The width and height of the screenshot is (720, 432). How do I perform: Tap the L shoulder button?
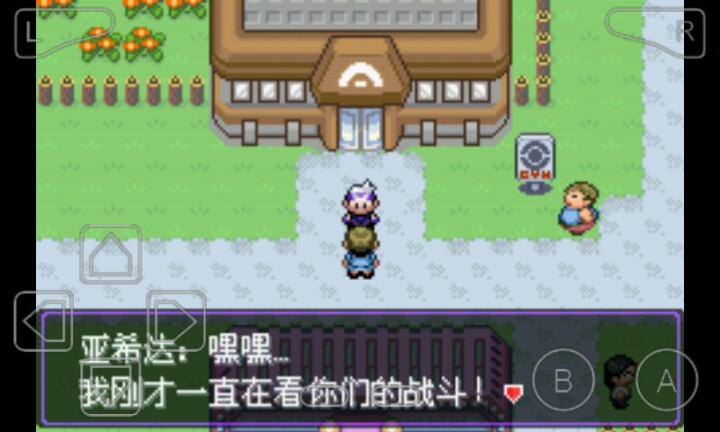[50, 30]
